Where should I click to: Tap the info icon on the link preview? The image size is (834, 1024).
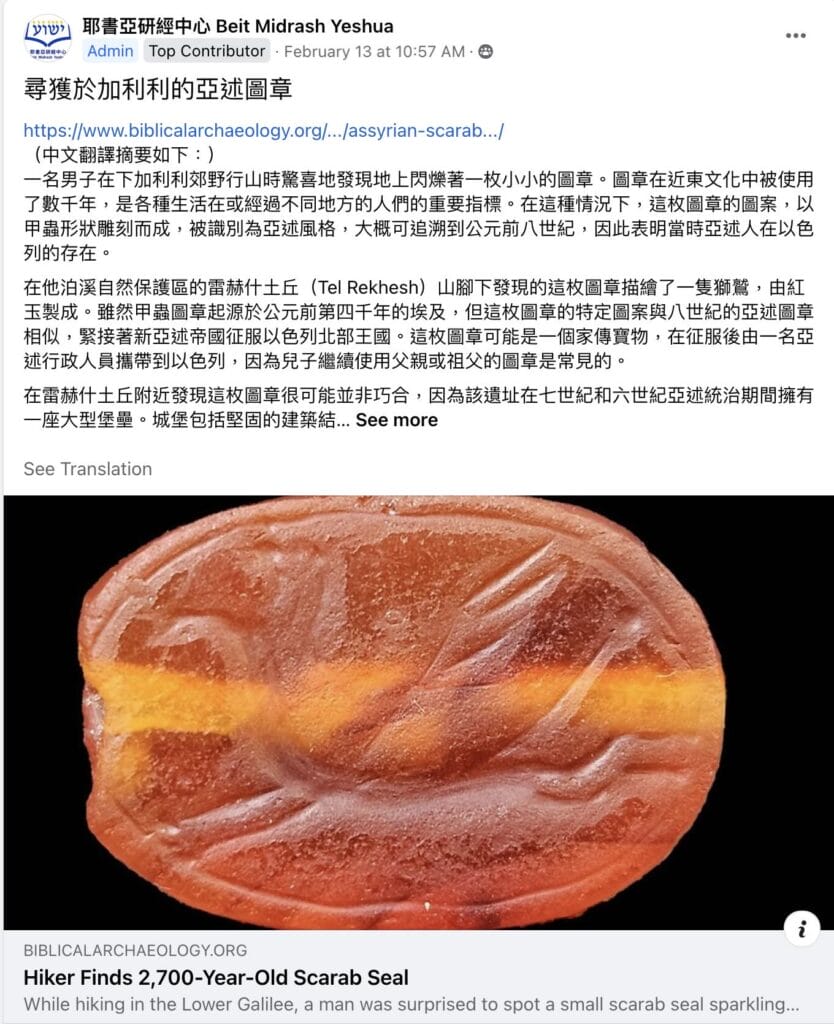click(801, 928)
